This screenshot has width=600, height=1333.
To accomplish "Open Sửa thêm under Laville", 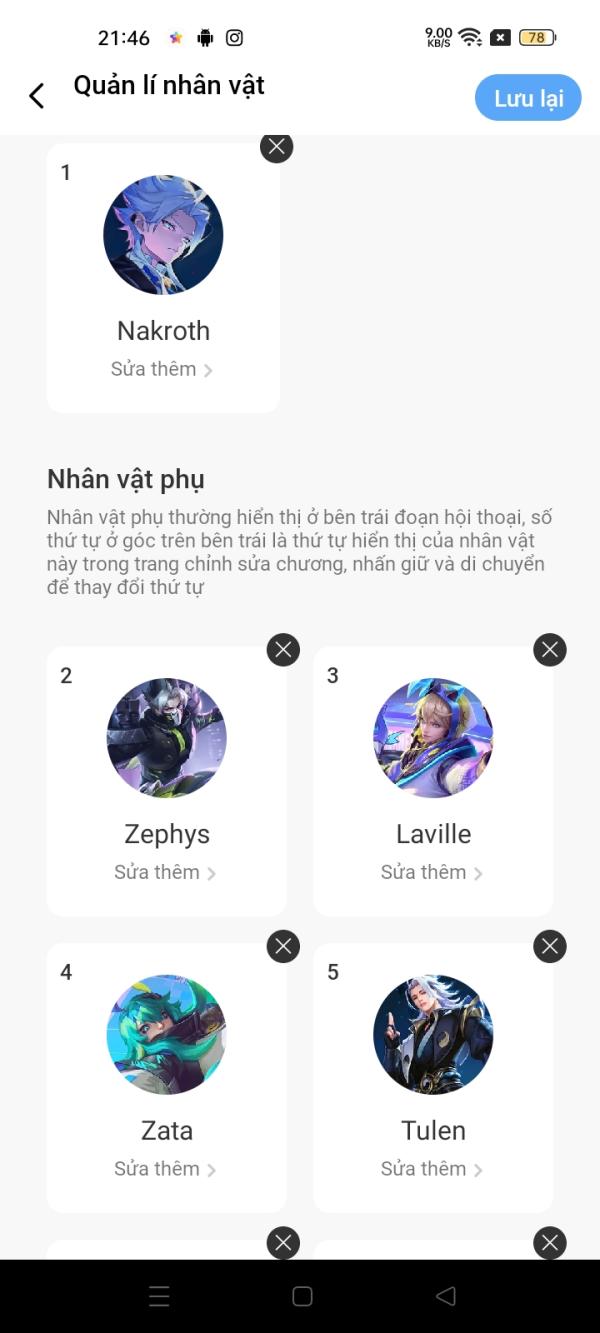I will pyautogui.click(x=432, y=872).
